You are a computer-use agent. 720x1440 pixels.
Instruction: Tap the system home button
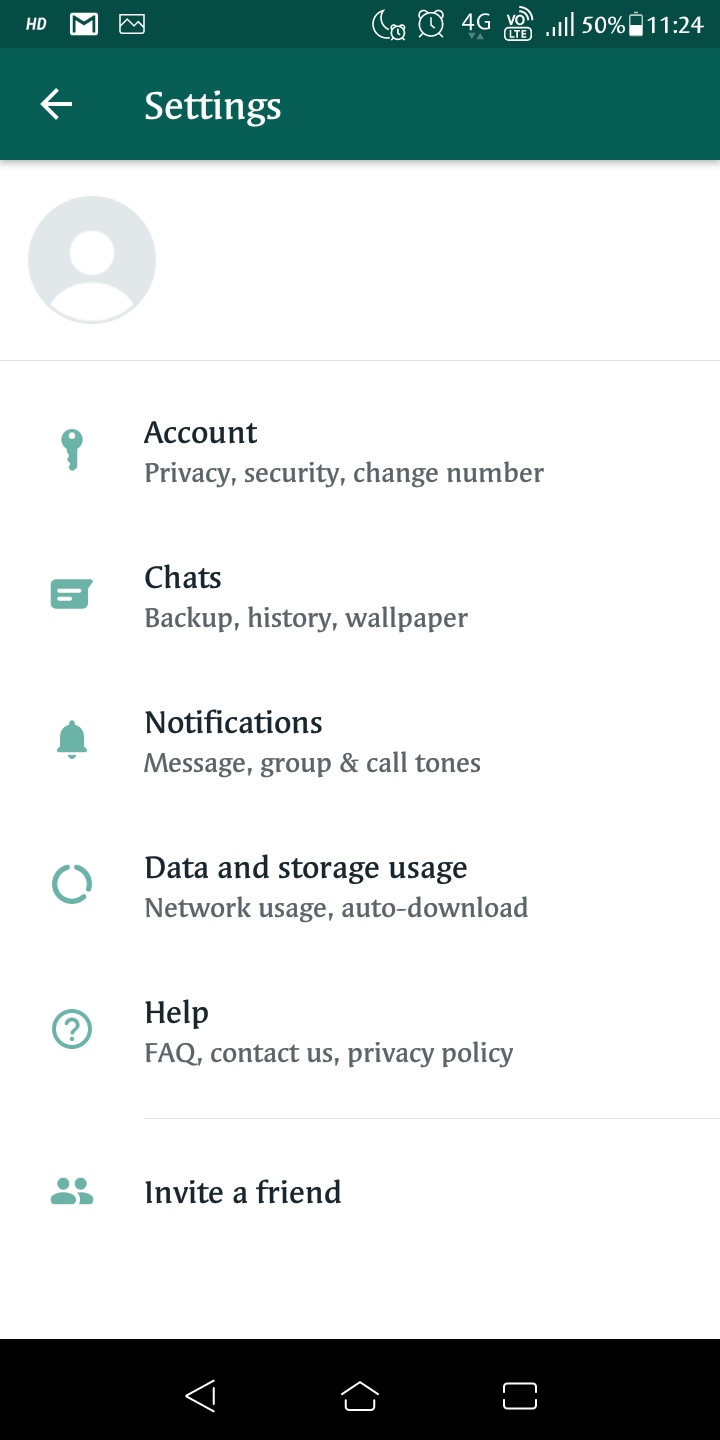[360, 1396]
